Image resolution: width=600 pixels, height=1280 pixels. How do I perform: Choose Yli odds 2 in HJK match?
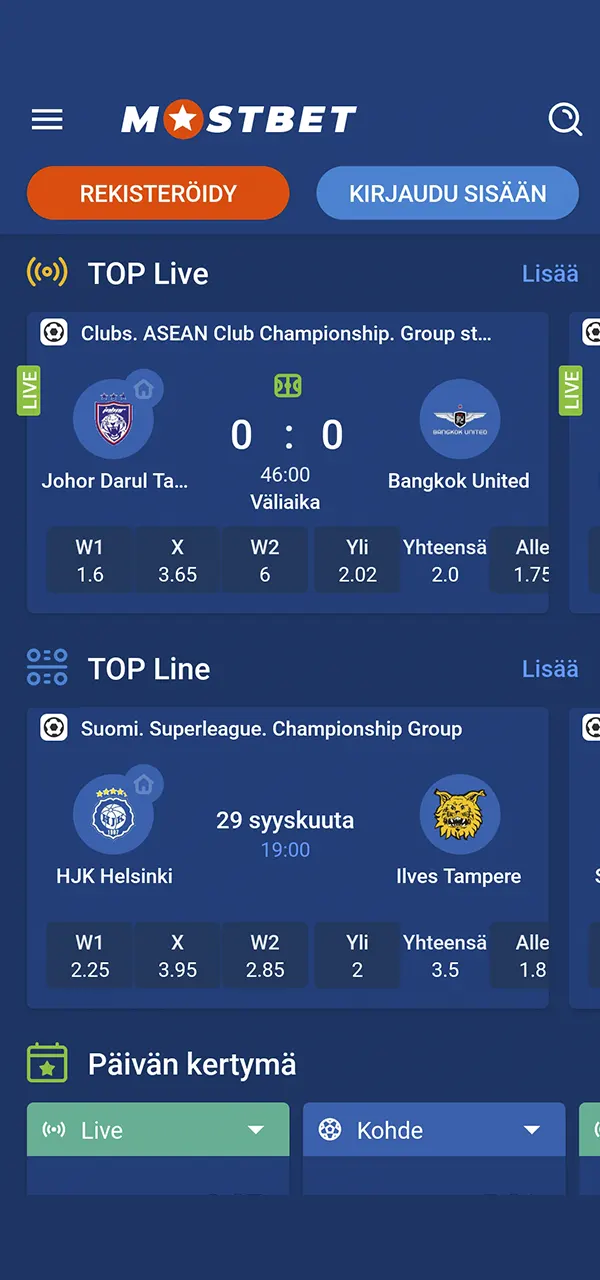click(357, 956)
